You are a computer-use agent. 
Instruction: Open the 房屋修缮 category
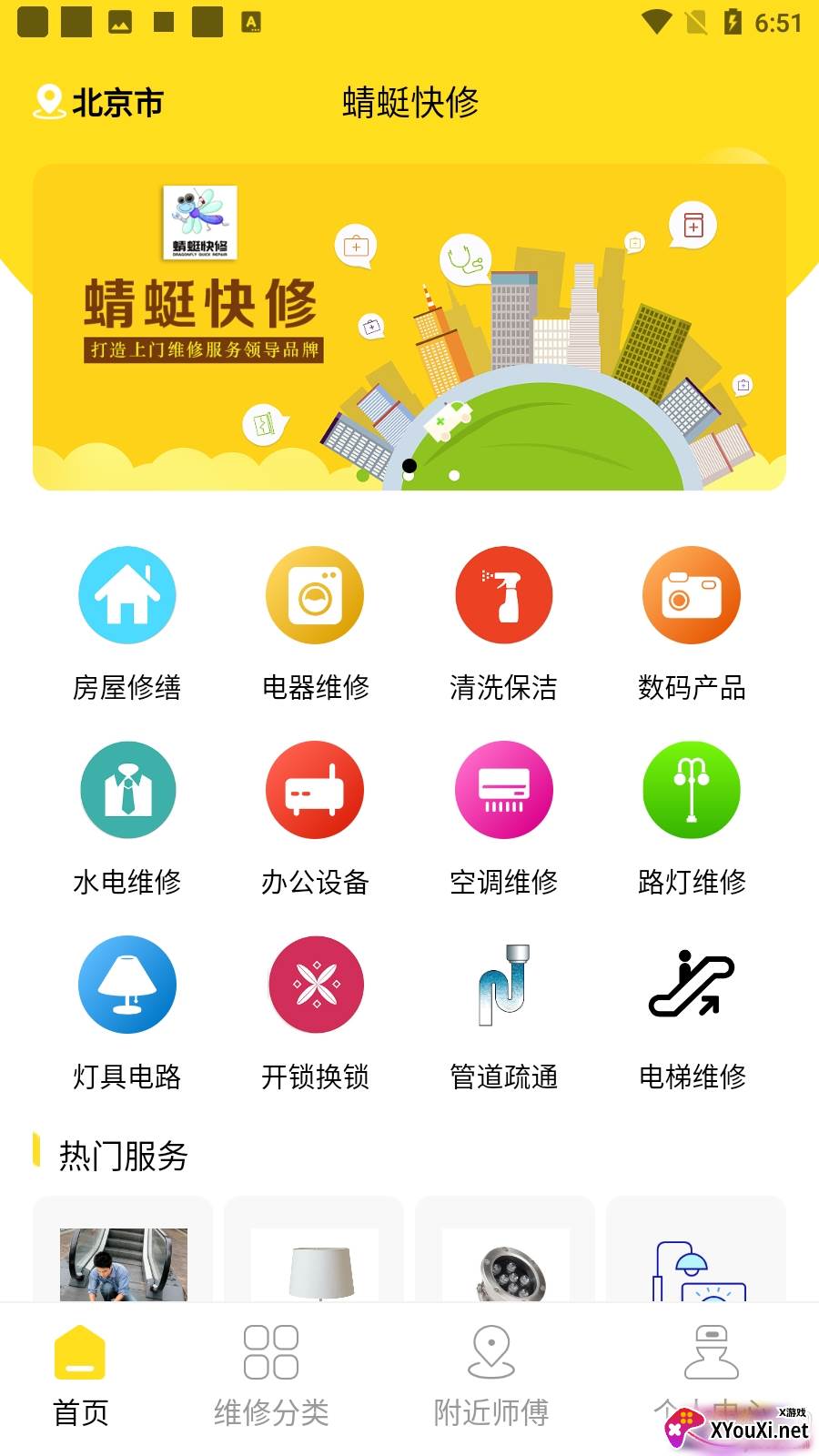pos(127,596)
